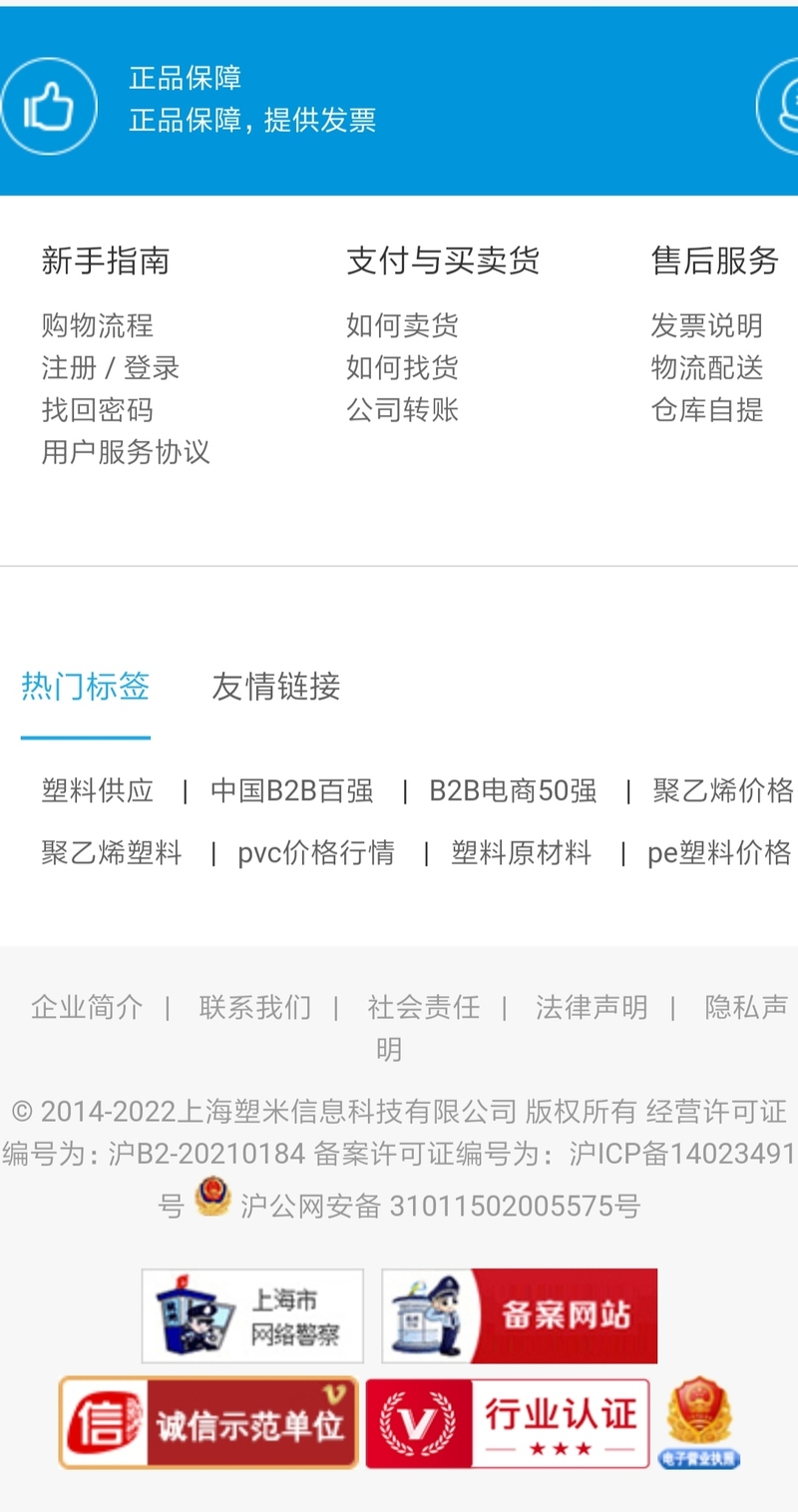Viewport: 798px width, 1512px height.
Task: Open 仓库自提 link
Action: (x=707, y=409)
